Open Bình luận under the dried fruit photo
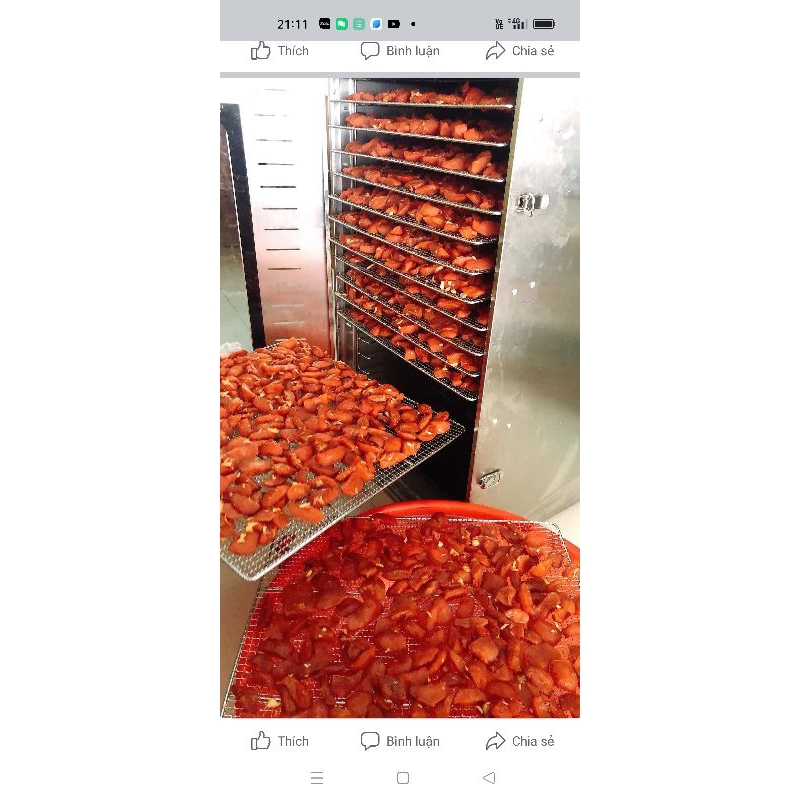 tap(400, 741)
